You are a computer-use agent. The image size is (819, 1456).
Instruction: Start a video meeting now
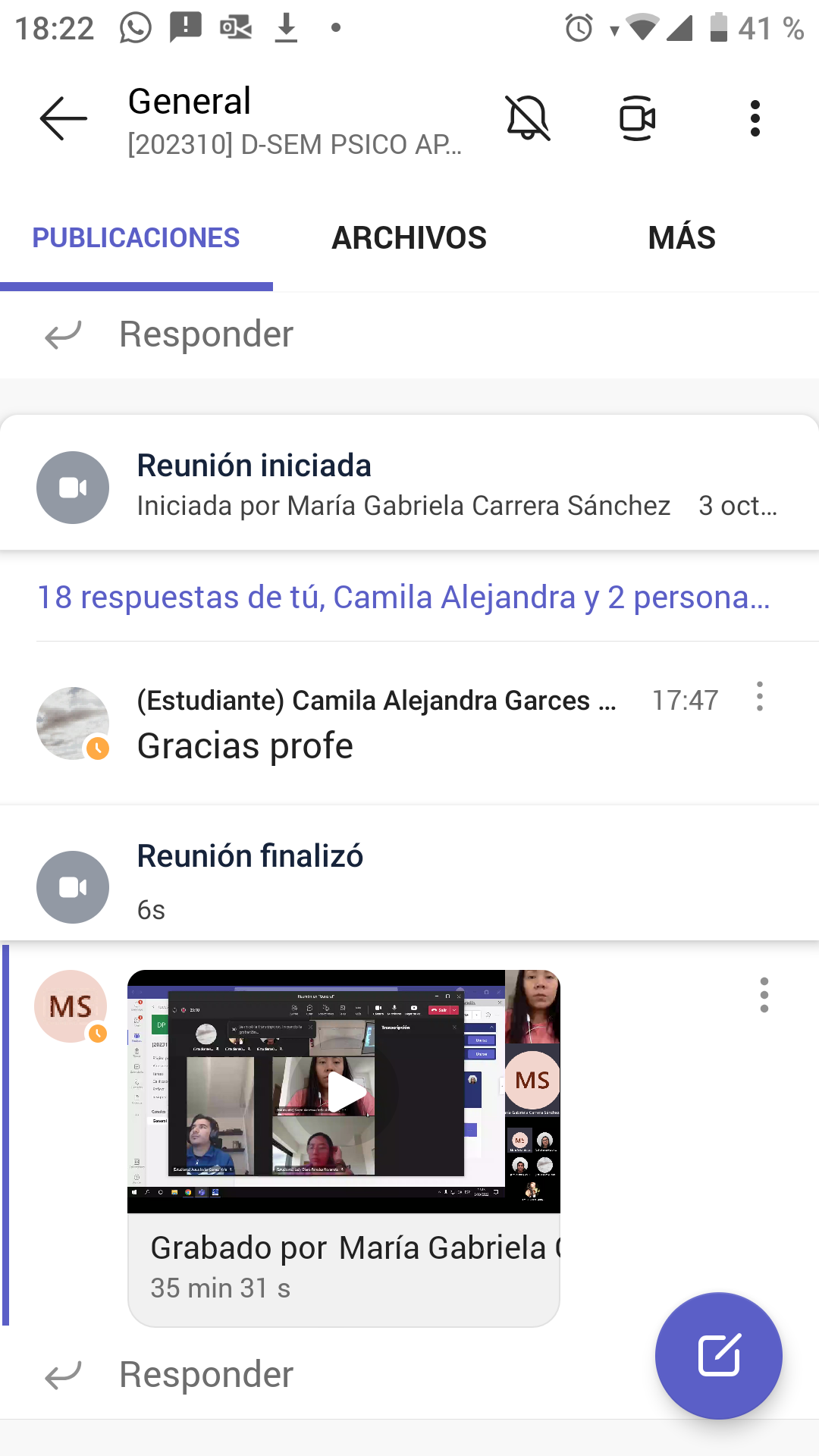637,118
